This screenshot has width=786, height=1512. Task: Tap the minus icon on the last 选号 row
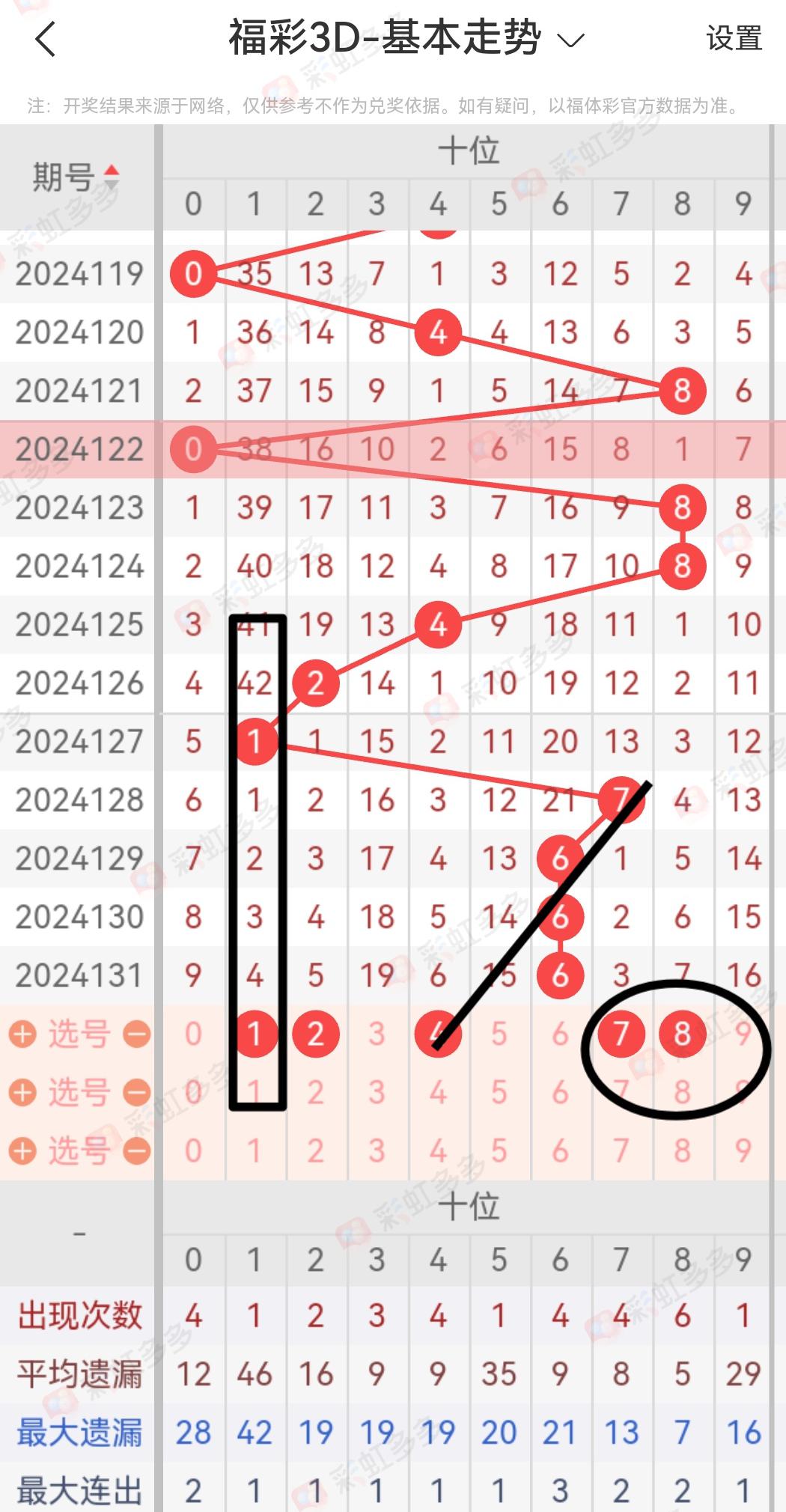[x=136, y=1151]
